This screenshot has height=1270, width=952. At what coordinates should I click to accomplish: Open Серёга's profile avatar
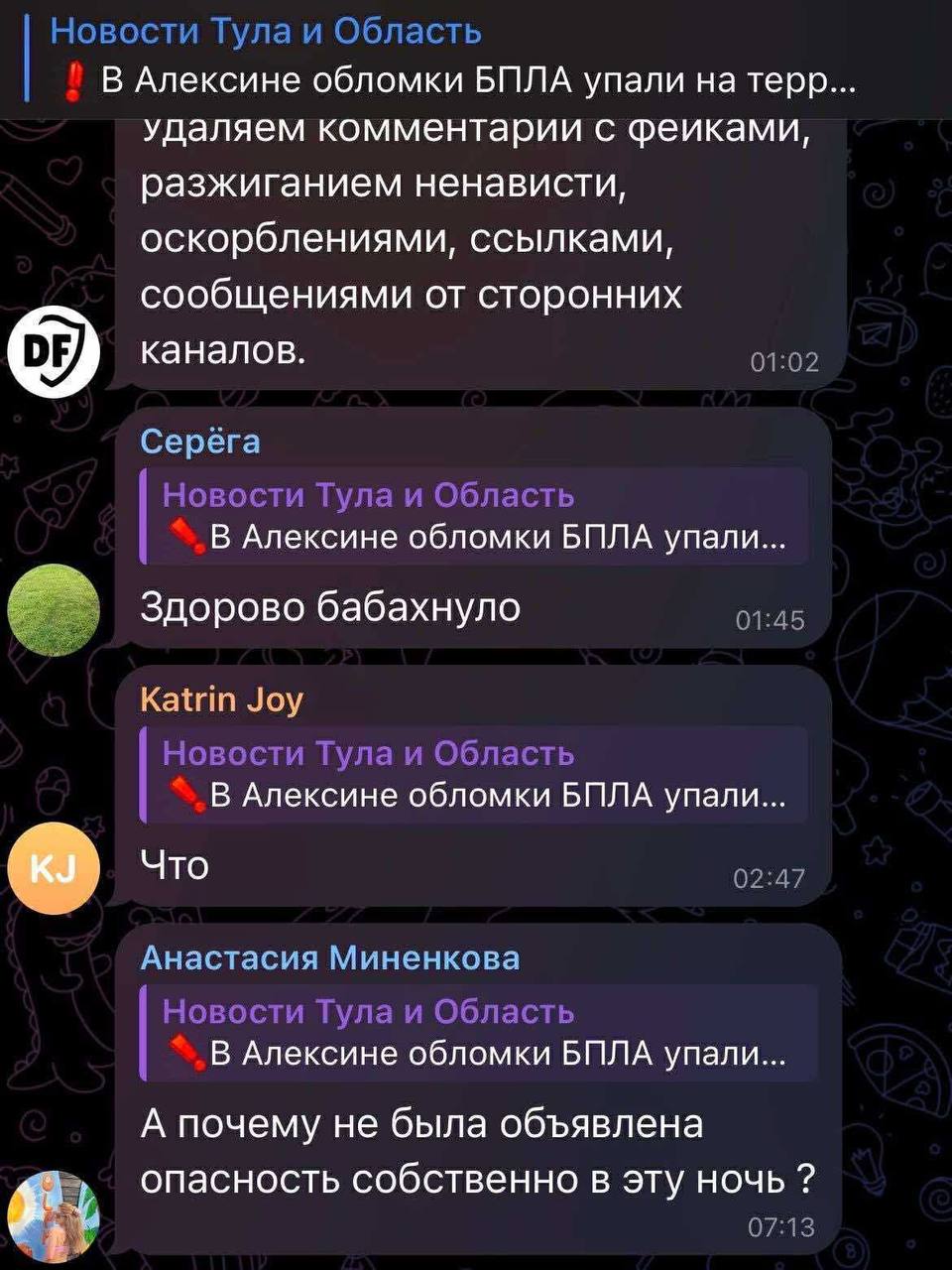pyautogui.click(x=54, y=610)
